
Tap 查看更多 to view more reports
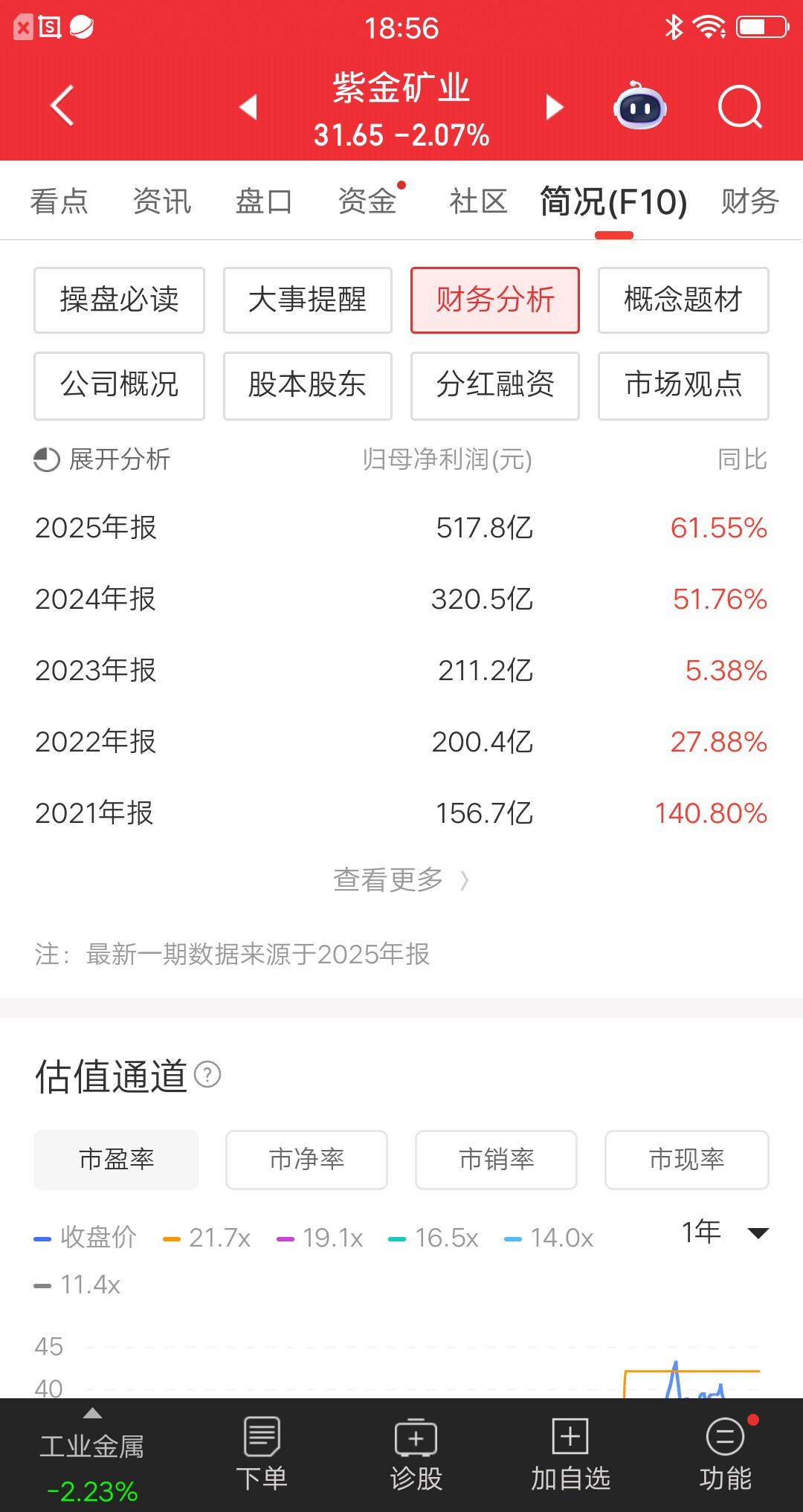(401, 879)
